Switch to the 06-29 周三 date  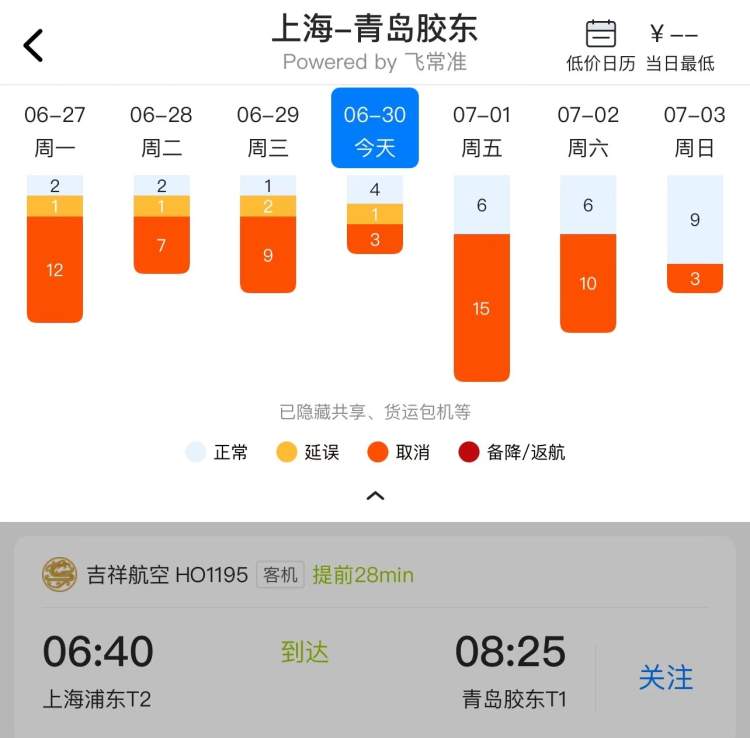tap(268, 131)
